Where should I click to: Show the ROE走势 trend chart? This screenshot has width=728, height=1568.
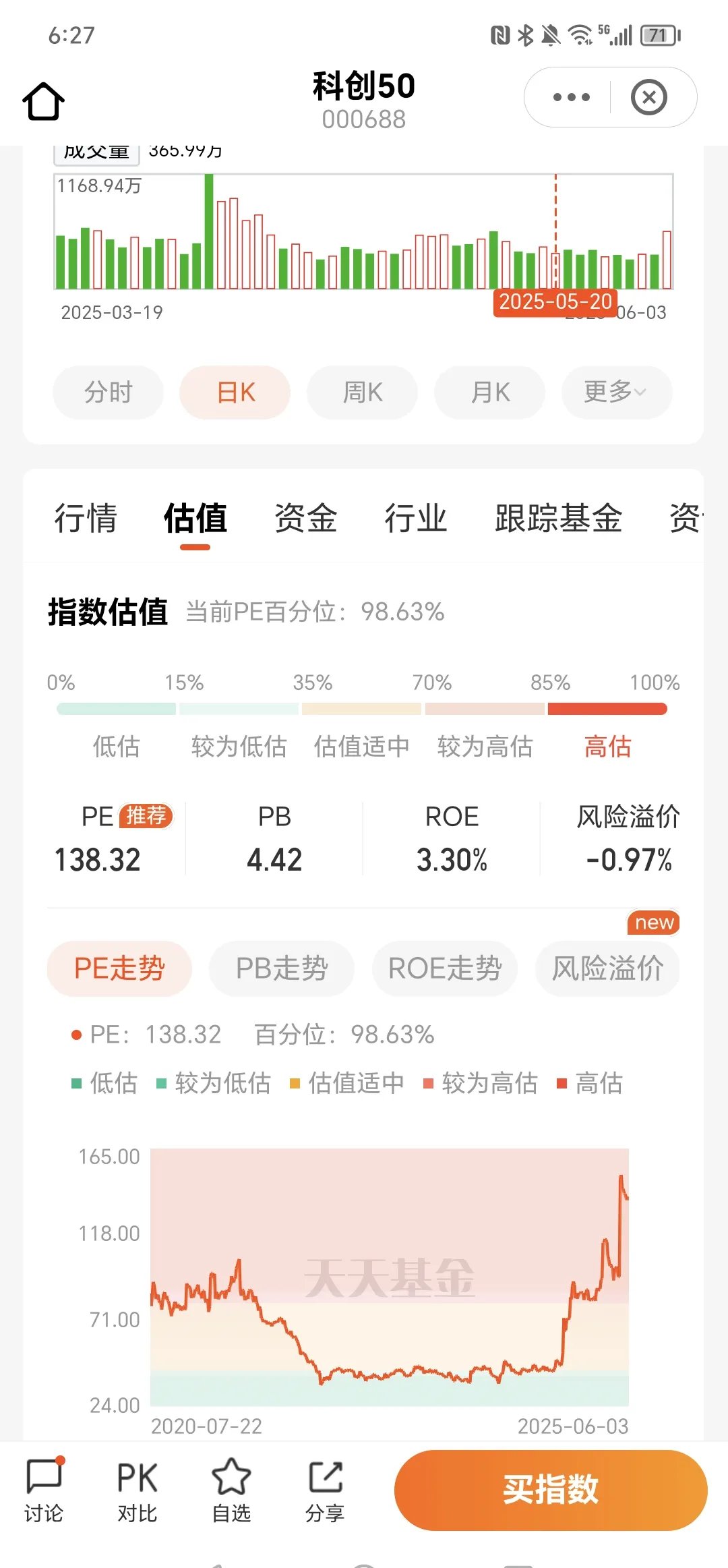[444, 968]
